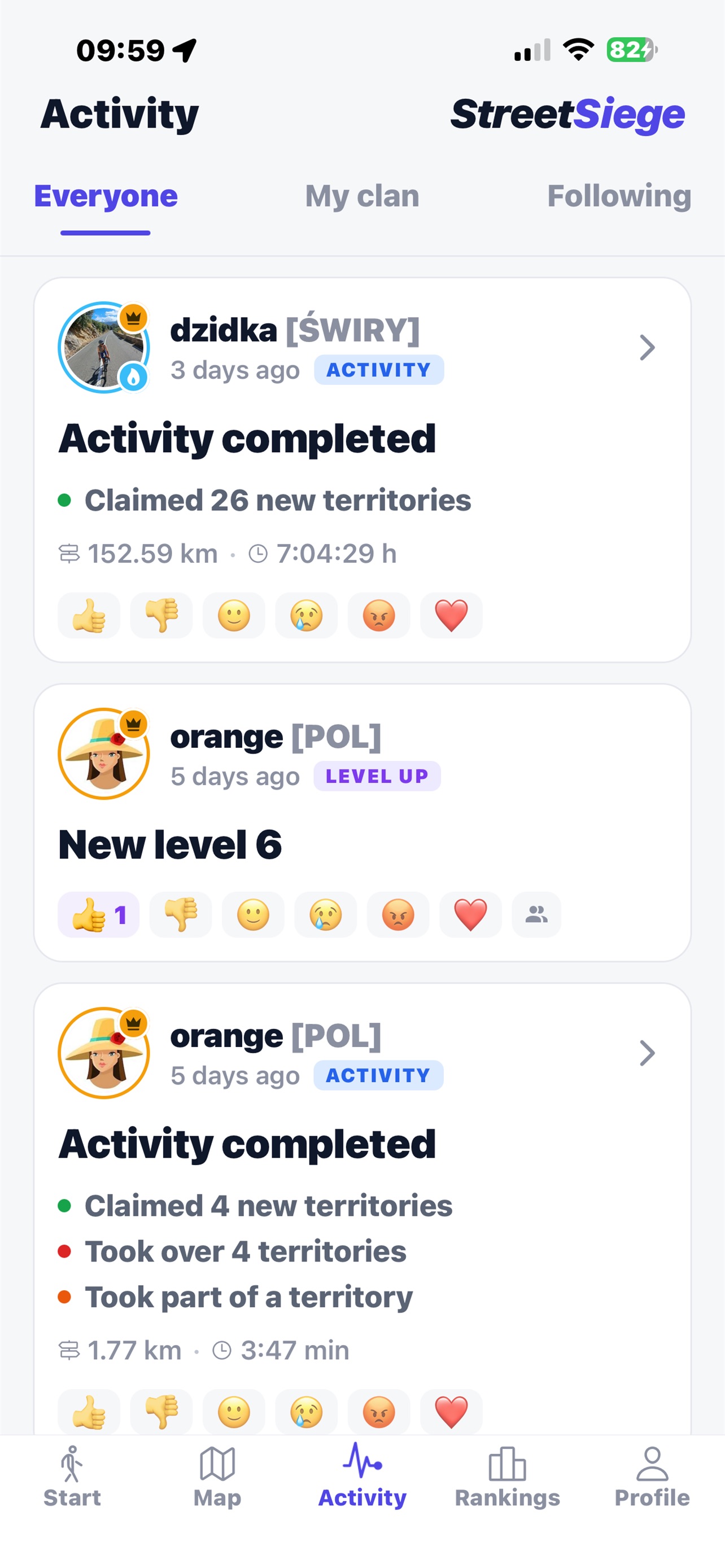725x1568 pixels.
Task: Give thumbs up to dzidka's activity
Action: (89, 615)
